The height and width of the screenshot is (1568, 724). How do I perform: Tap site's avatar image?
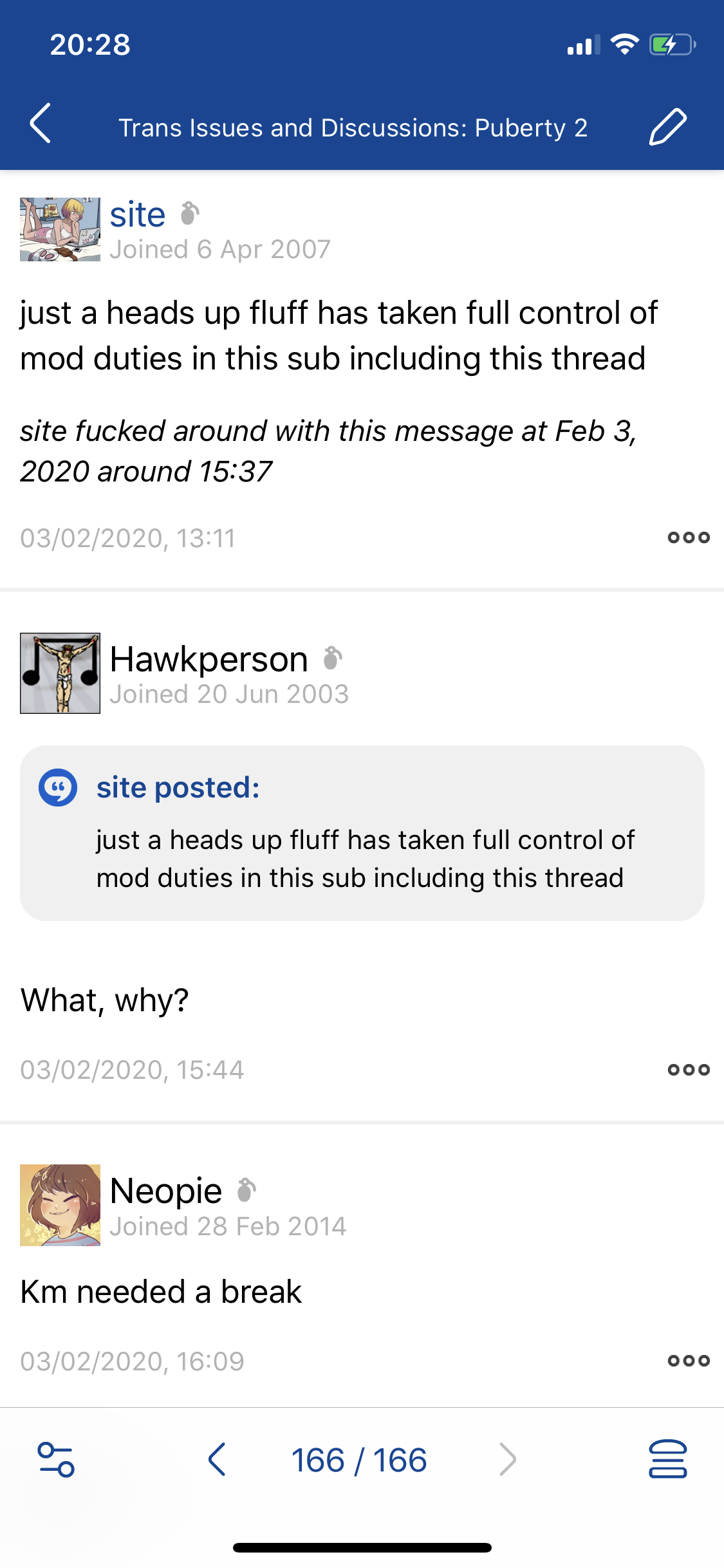(x=60, y=229)
